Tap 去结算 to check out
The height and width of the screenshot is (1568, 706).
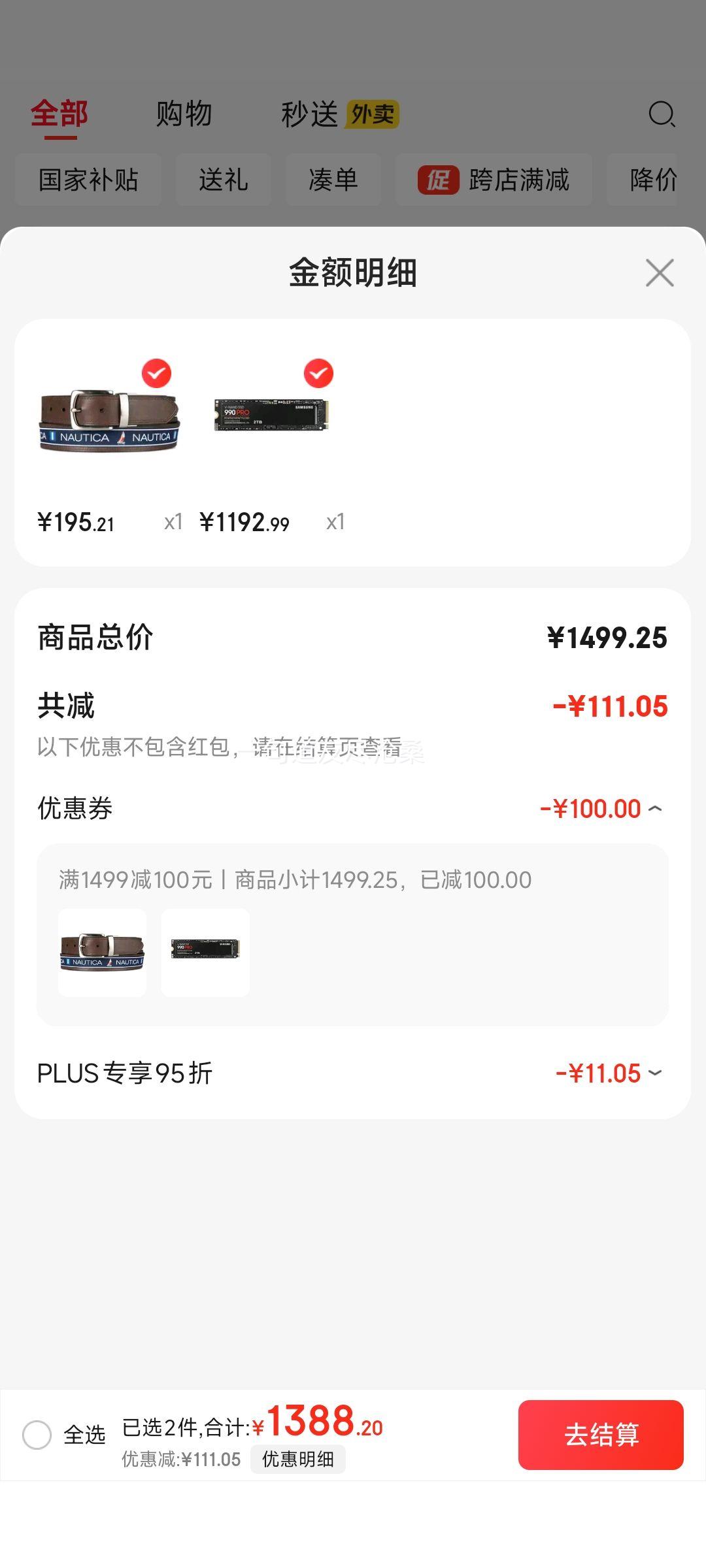click(601, 1435)
